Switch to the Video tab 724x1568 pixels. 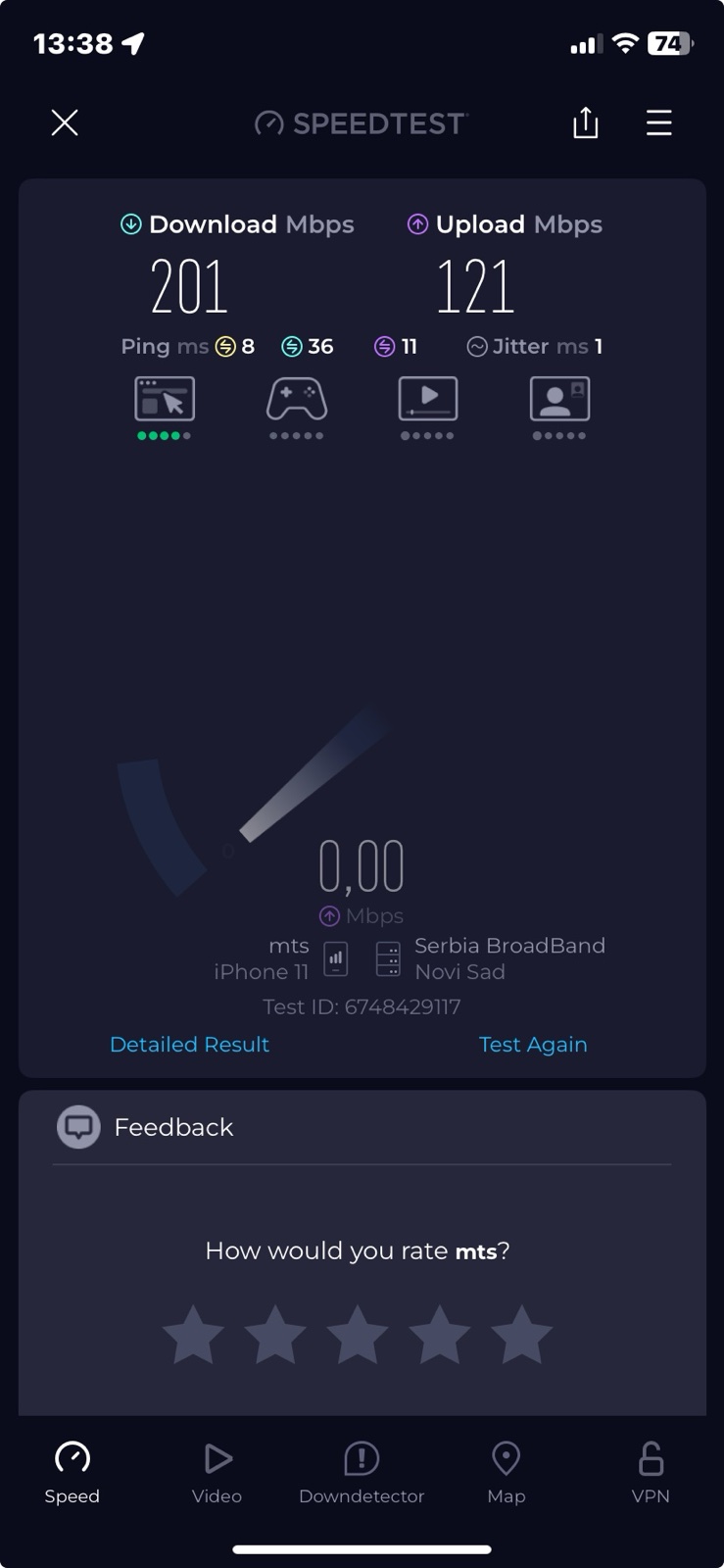tap(217, 1472)
